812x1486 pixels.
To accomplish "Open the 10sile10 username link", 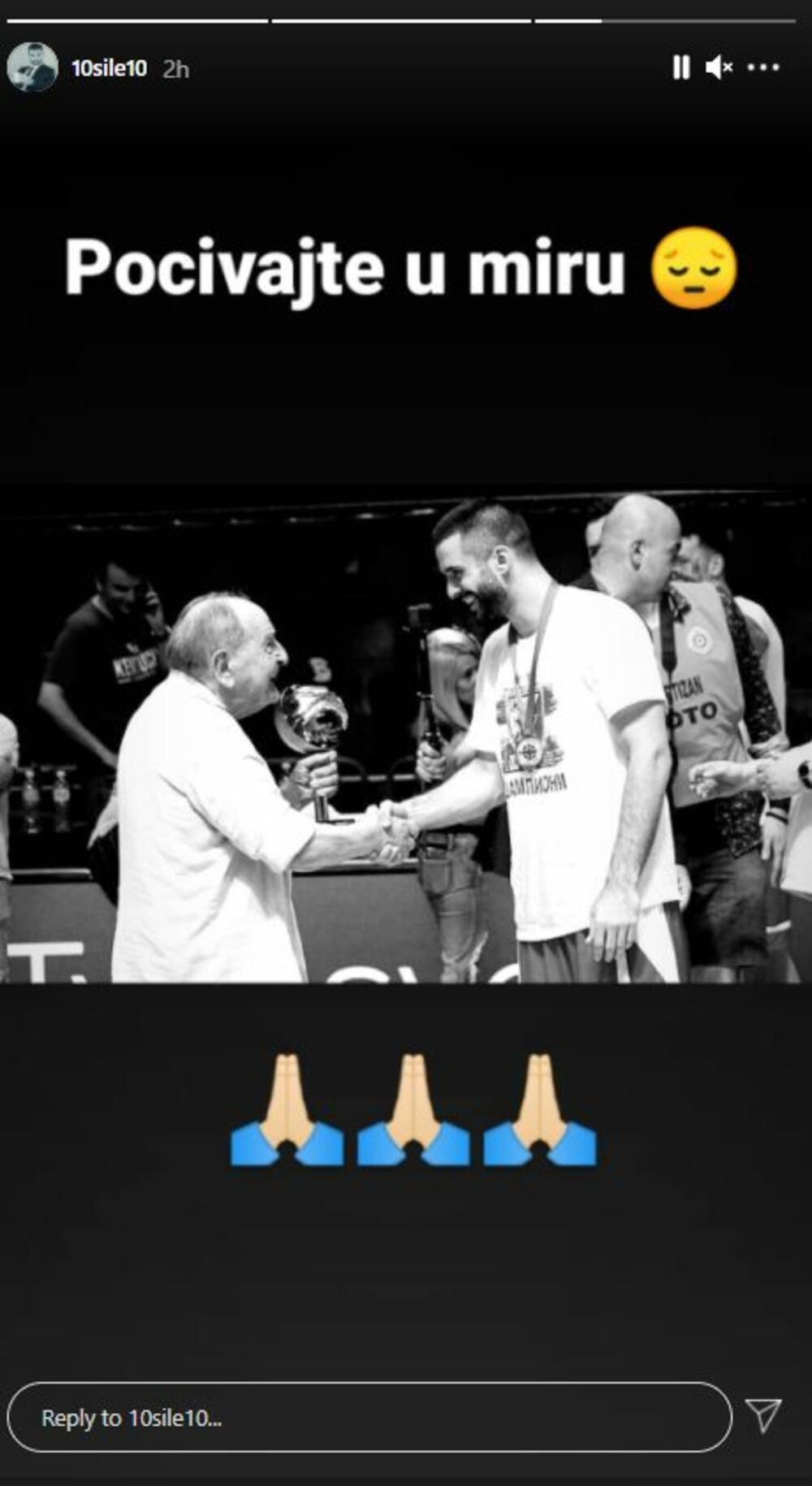I will pyautogui.click(x=109, y=68).
